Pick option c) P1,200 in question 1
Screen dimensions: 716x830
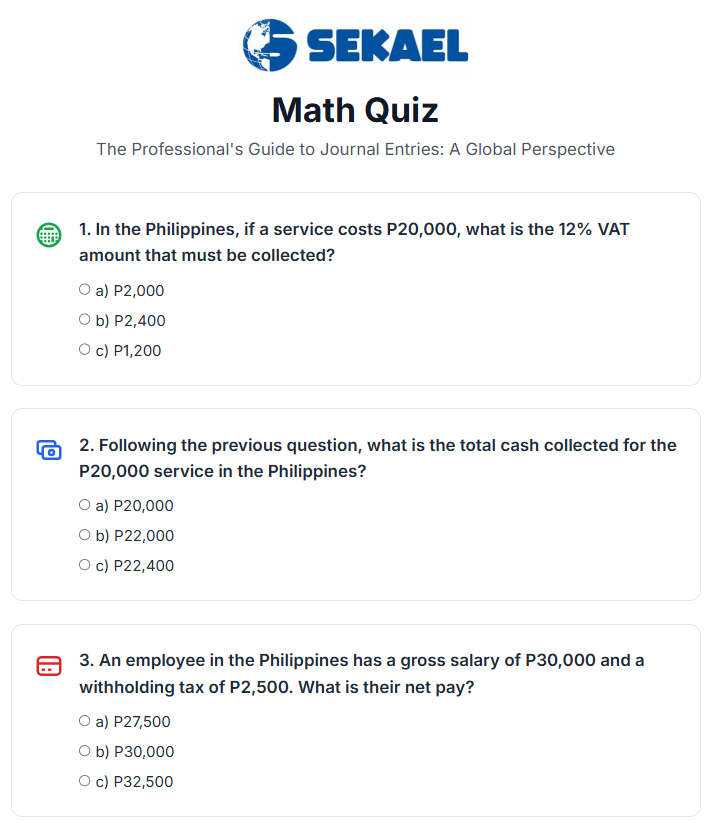click(85, 350)
